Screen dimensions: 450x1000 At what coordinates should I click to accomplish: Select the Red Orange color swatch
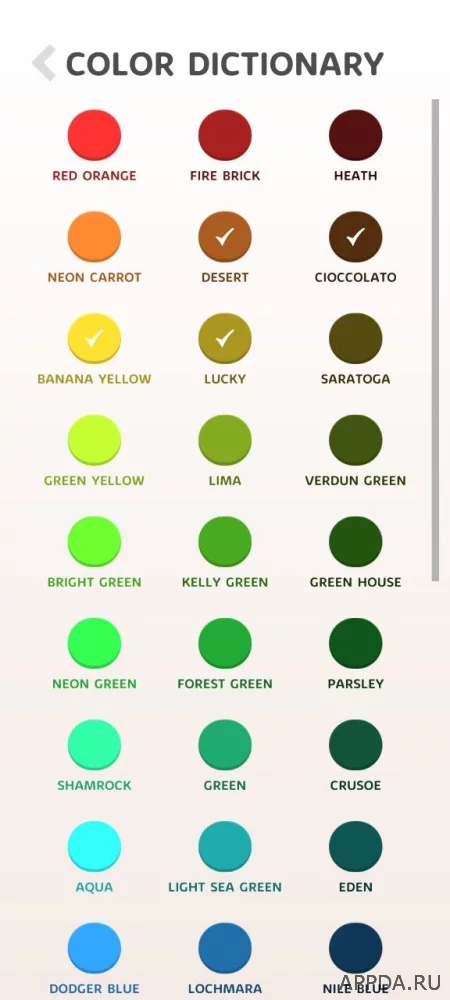click(x=94, y=135)
